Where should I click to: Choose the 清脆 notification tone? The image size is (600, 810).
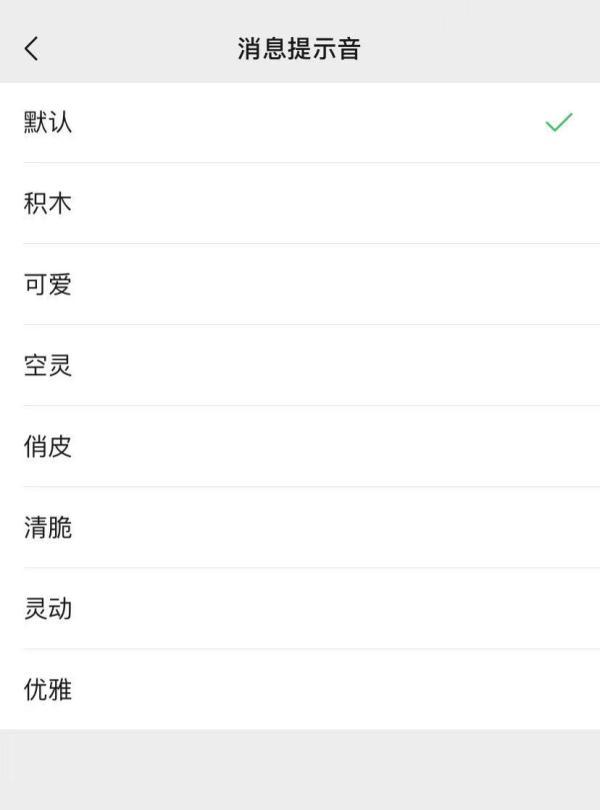pos(48,528)
